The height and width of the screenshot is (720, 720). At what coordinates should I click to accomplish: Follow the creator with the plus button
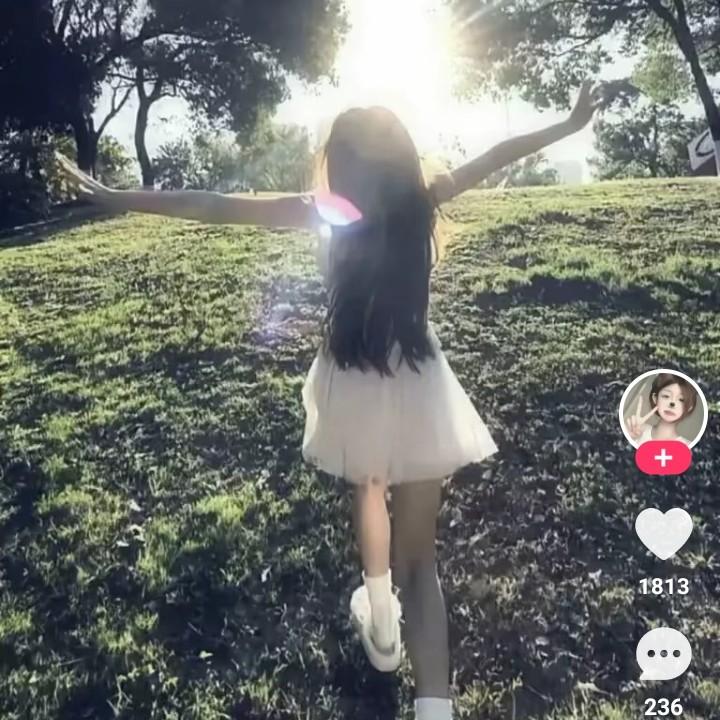click(663, 458)
